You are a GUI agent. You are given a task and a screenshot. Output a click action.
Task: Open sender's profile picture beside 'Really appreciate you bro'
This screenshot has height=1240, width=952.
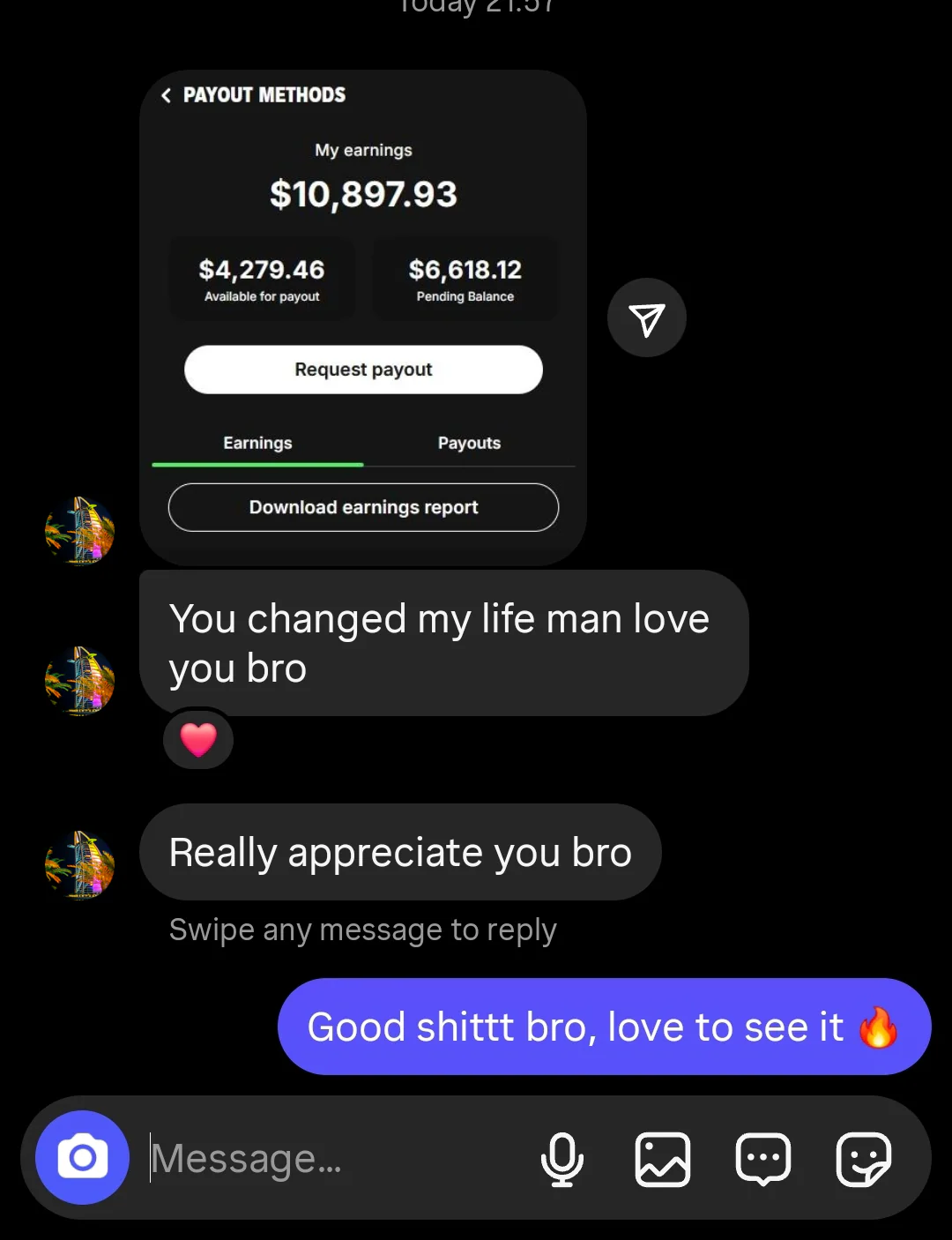click(x=79, y=864)
